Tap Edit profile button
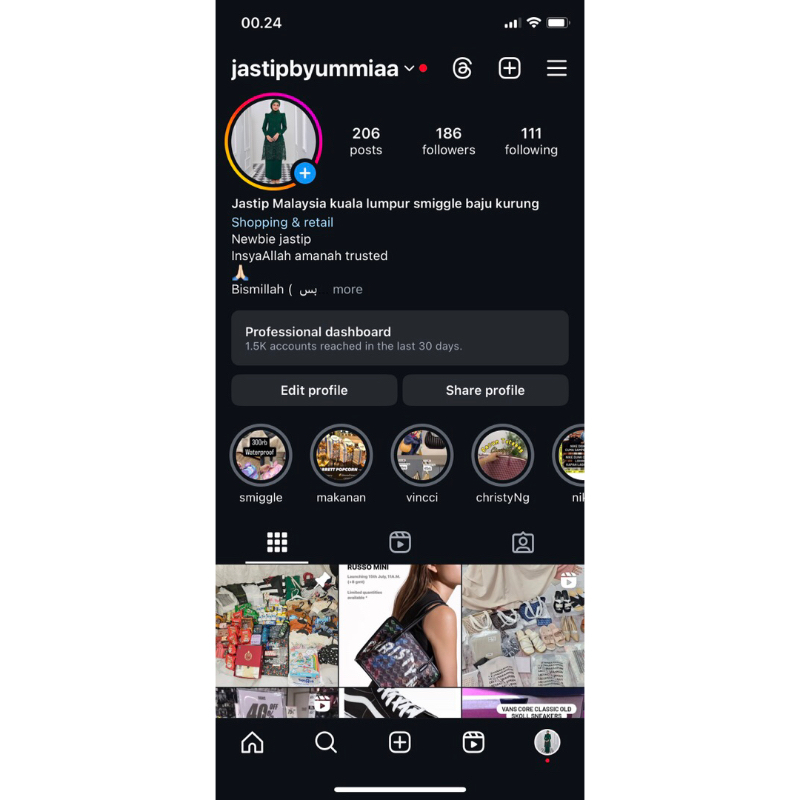This screenshot has width=800, height=800. 314,390
